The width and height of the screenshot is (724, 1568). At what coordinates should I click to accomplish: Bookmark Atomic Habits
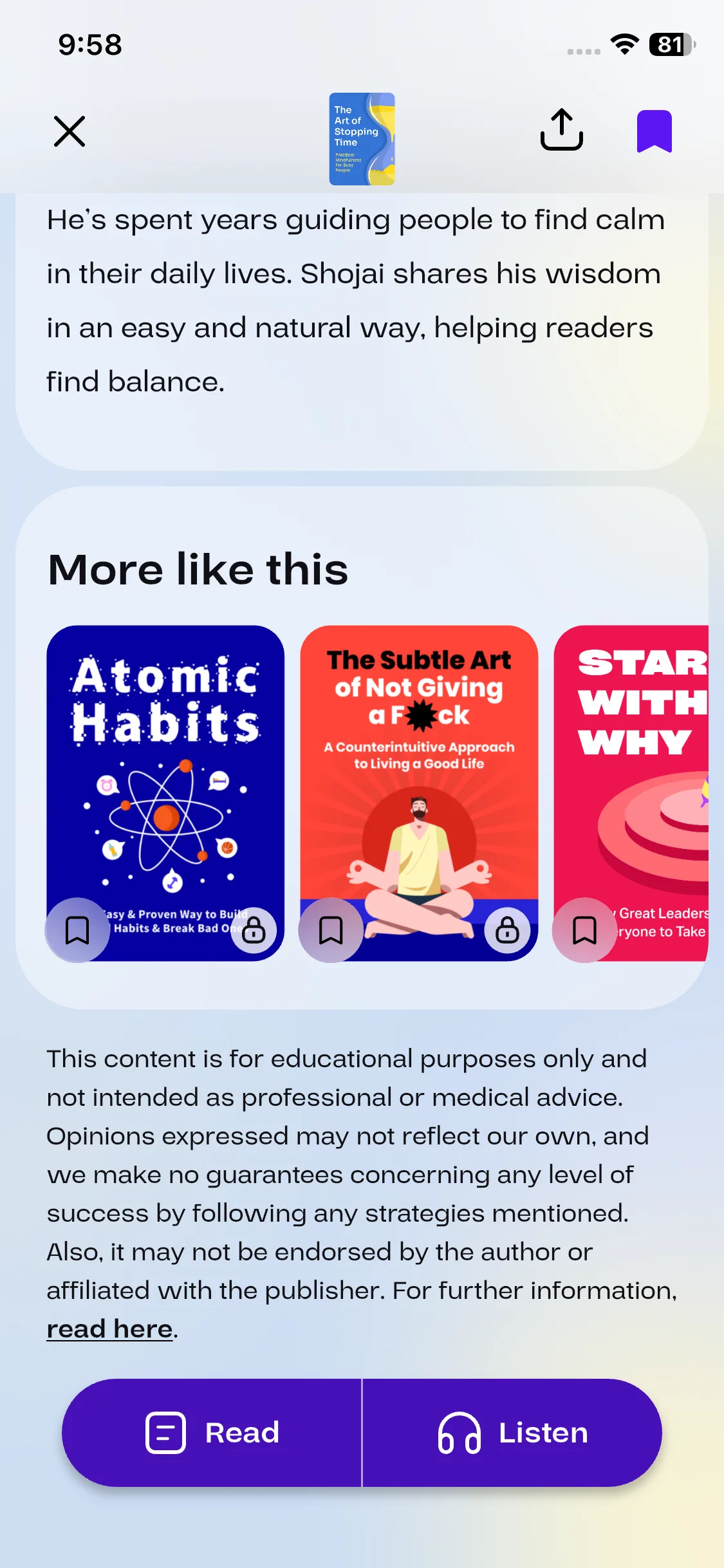77,930
